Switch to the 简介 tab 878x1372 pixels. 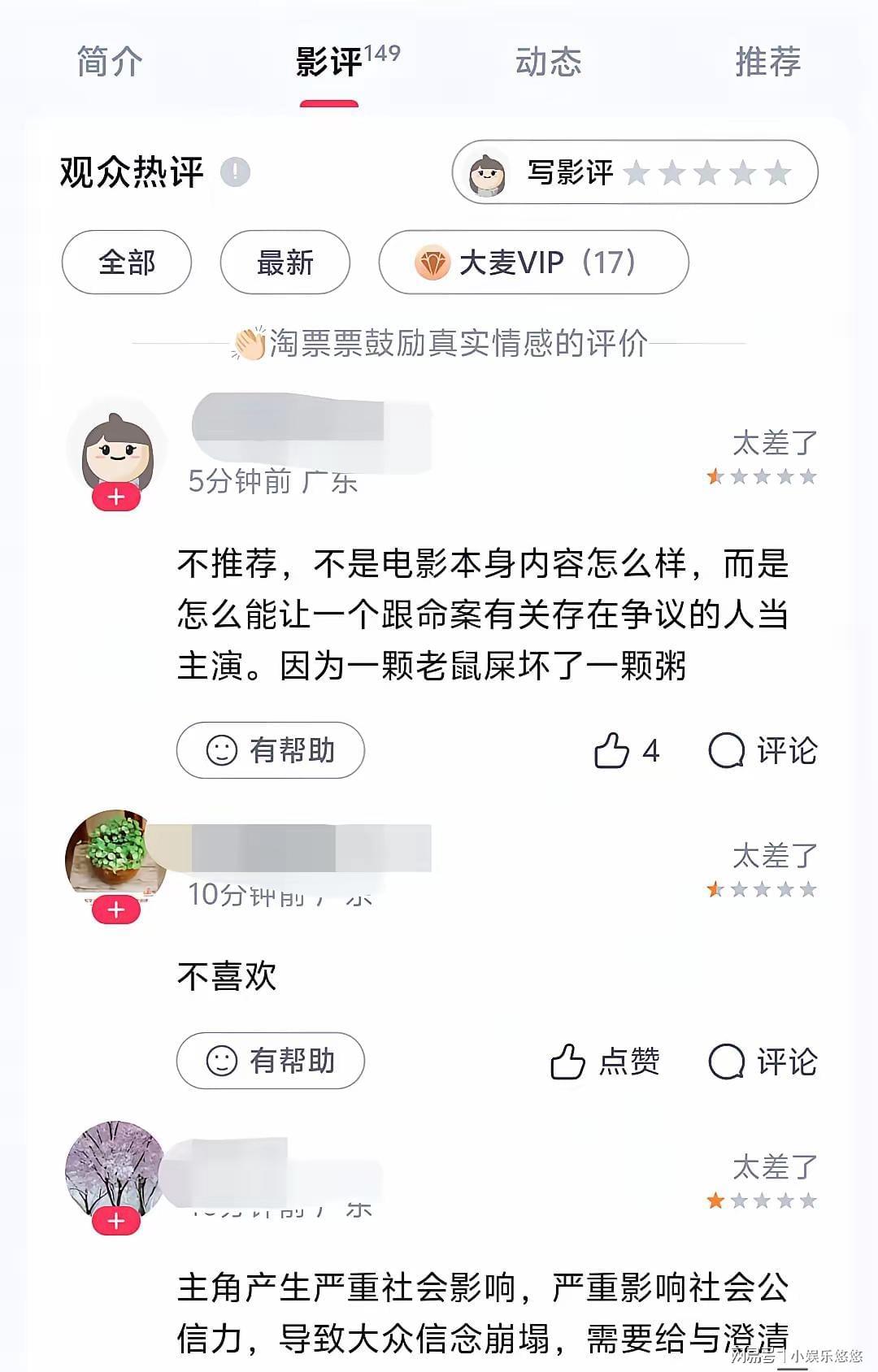pos(109,62)
